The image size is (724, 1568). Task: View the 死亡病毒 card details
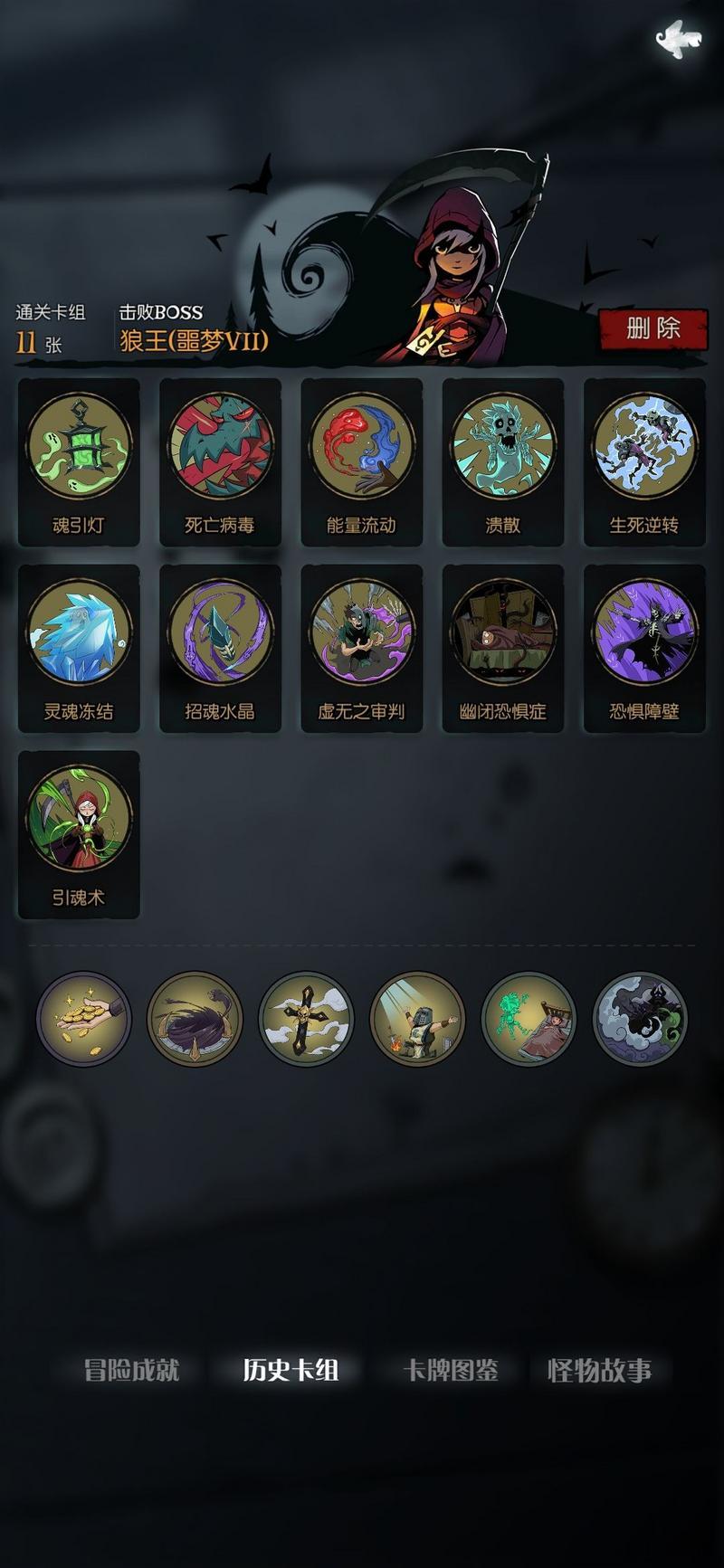220,461
